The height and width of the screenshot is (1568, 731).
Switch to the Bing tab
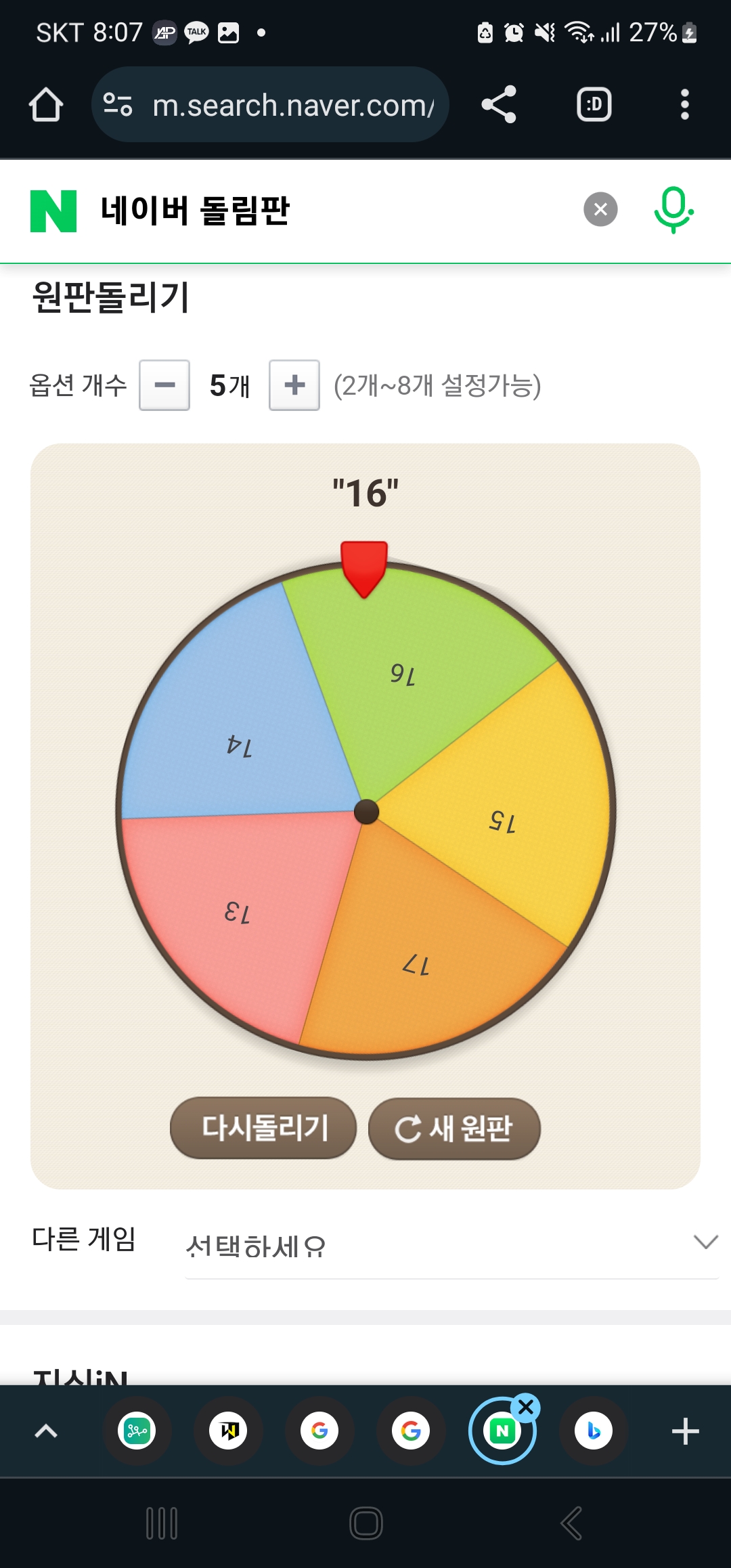tap(594, 1431)
